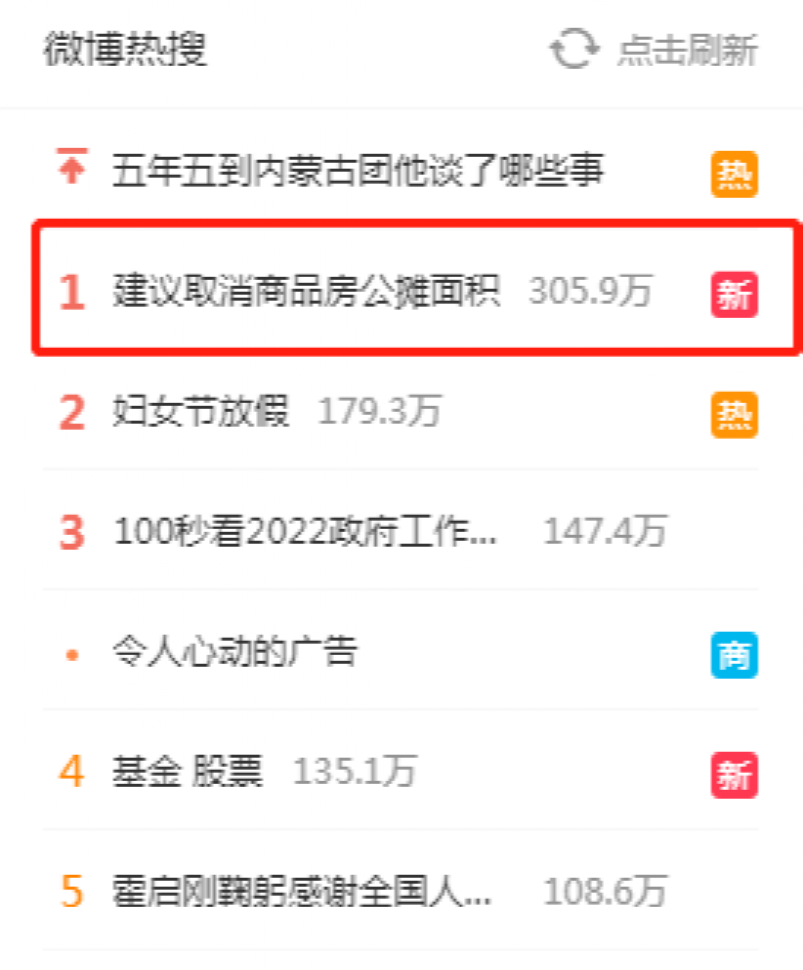The height and width of the screenshot is (970, 803).
Task: Open the pinned topic 五年五到内蒙古团他谈了哪些事
Action: 357,171
